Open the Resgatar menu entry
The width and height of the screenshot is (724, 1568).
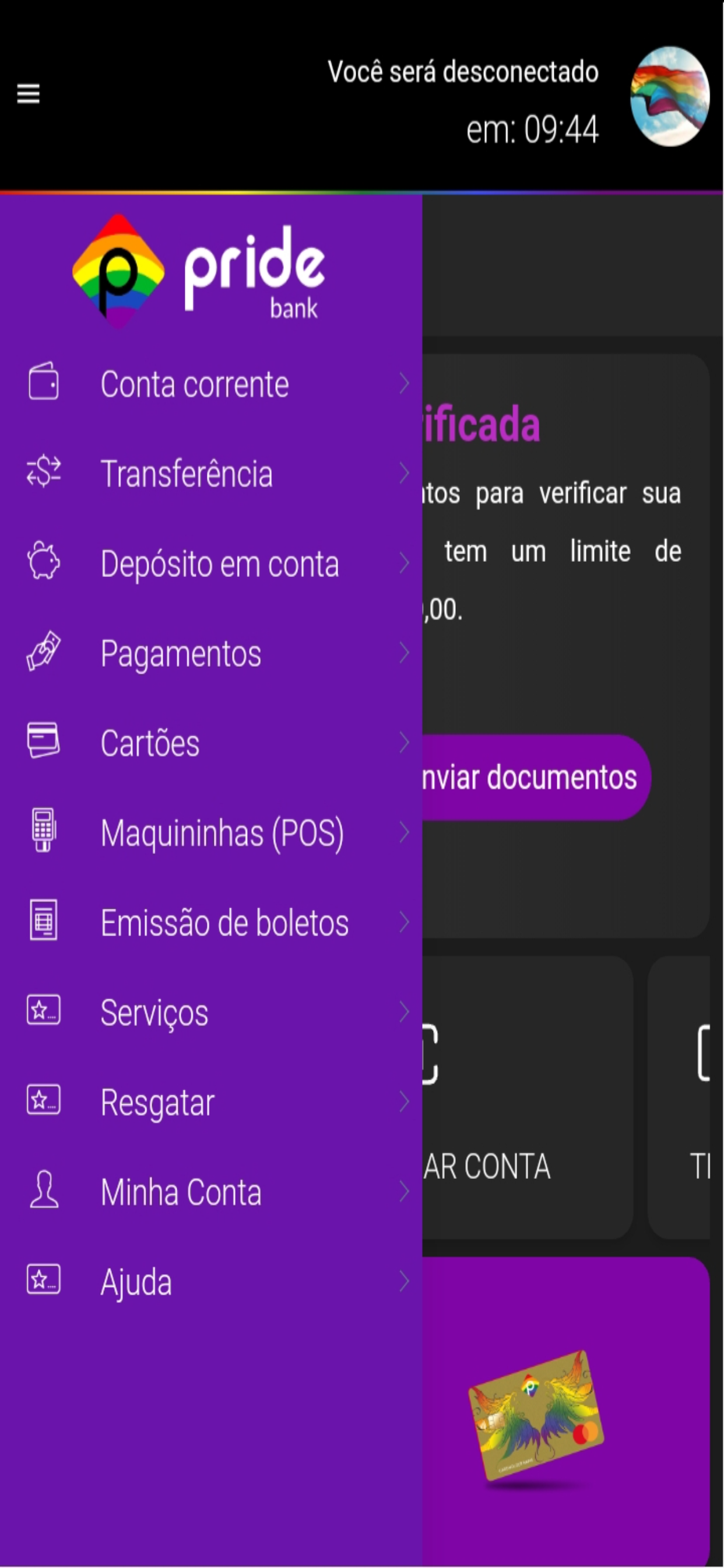[156, 1101]
